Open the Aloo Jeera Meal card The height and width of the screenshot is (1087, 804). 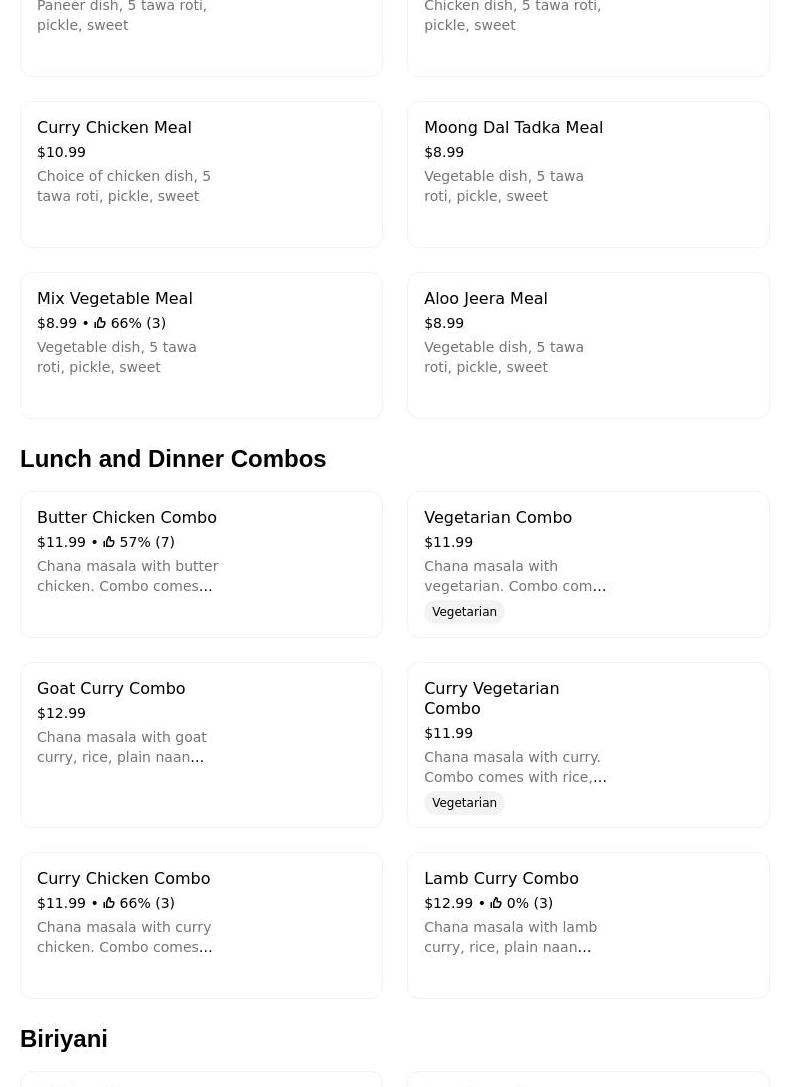(x=588, y=345)
